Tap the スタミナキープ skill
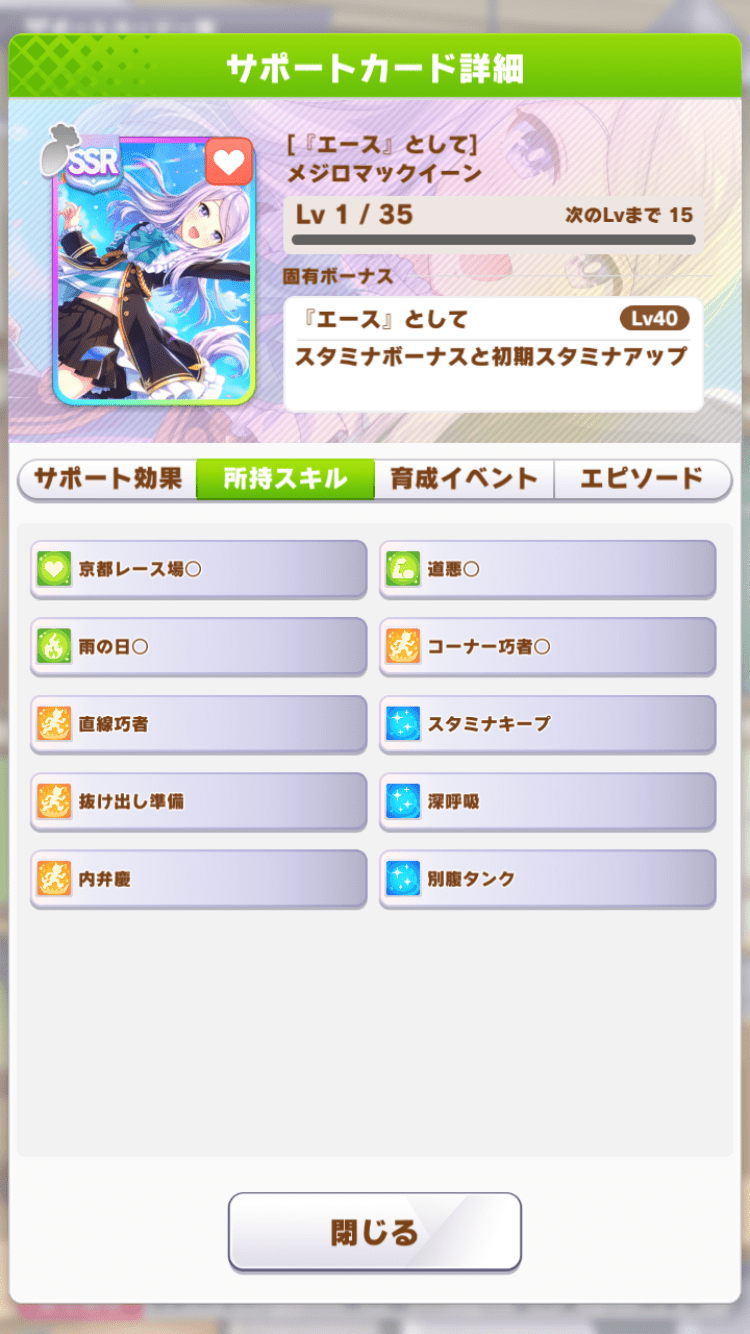This screenshot has height=1334, width=750. click(x=548, y=724)
